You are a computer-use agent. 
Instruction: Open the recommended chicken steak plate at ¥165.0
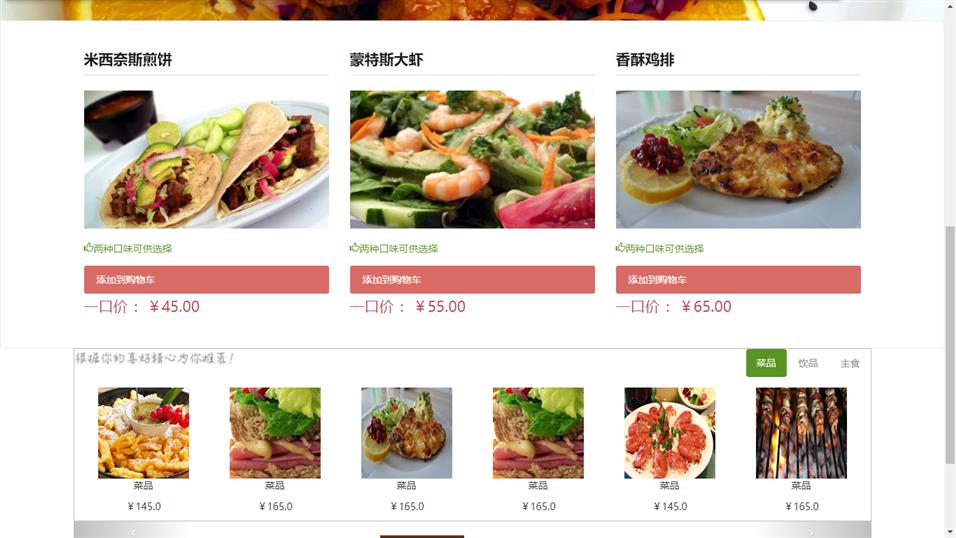pyautogui.click(x=406, y=433)
